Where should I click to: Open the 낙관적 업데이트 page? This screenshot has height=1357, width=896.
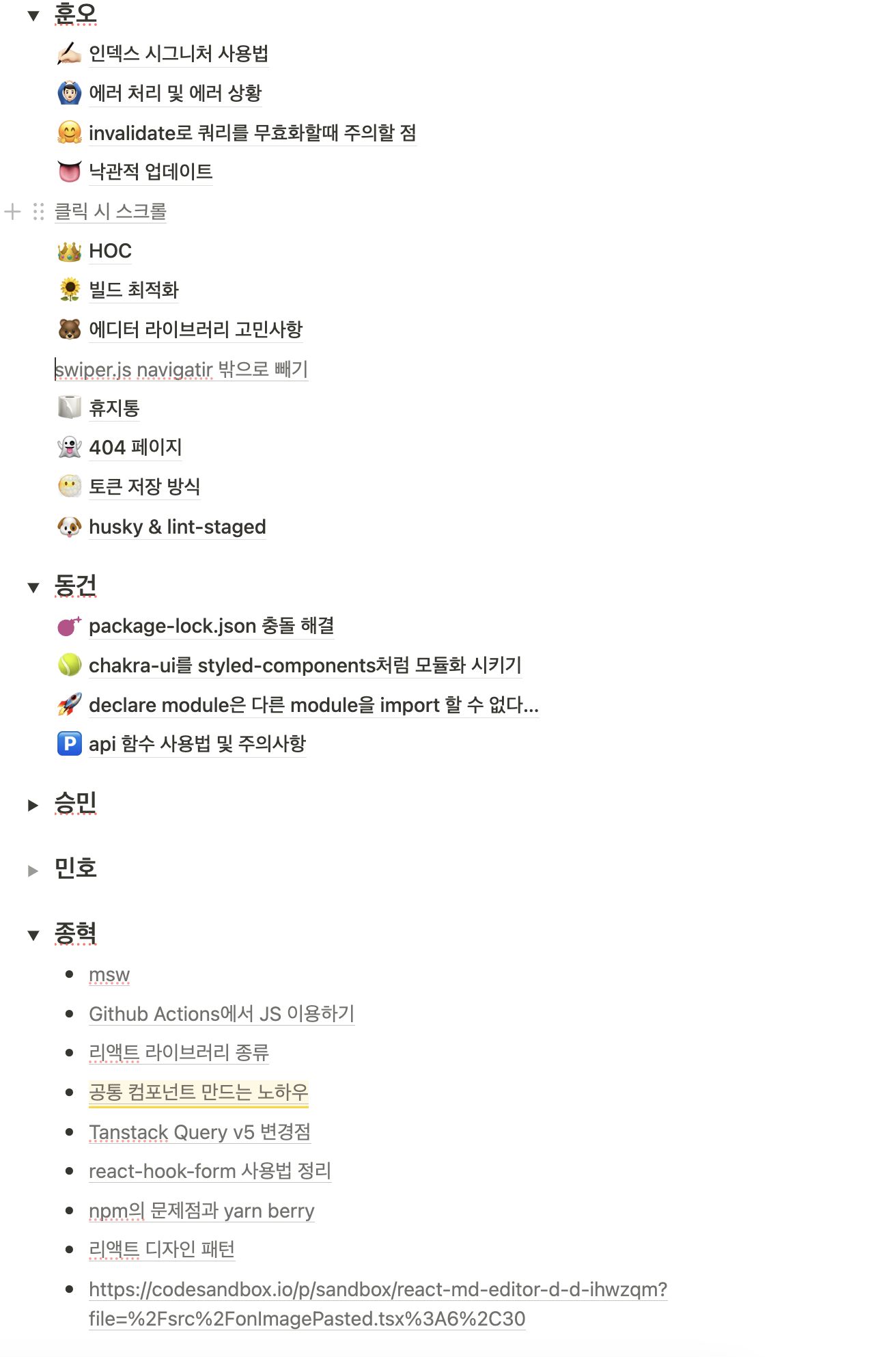[x=150, y=172]
